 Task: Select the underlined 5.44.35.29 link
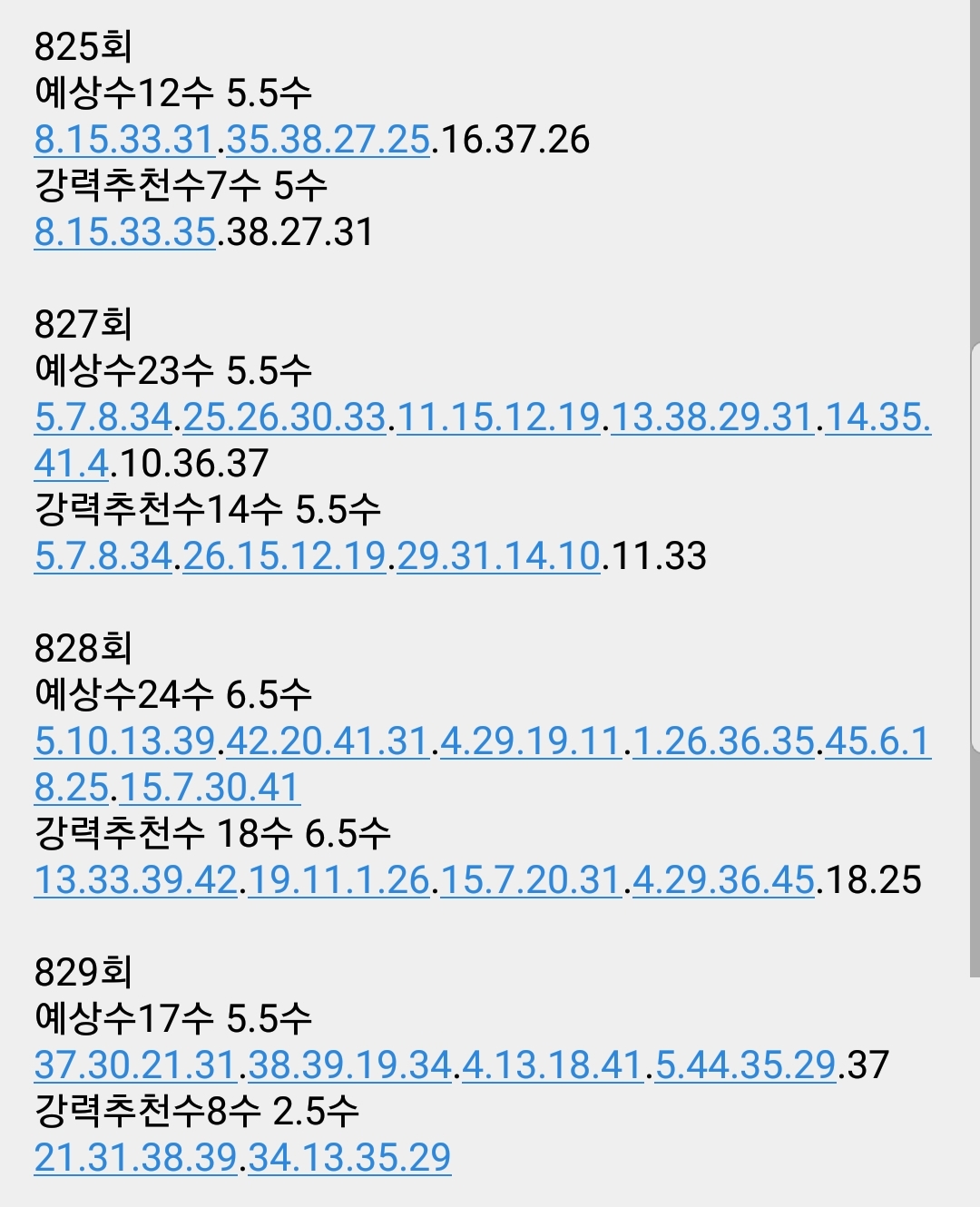click(745, 1065)
